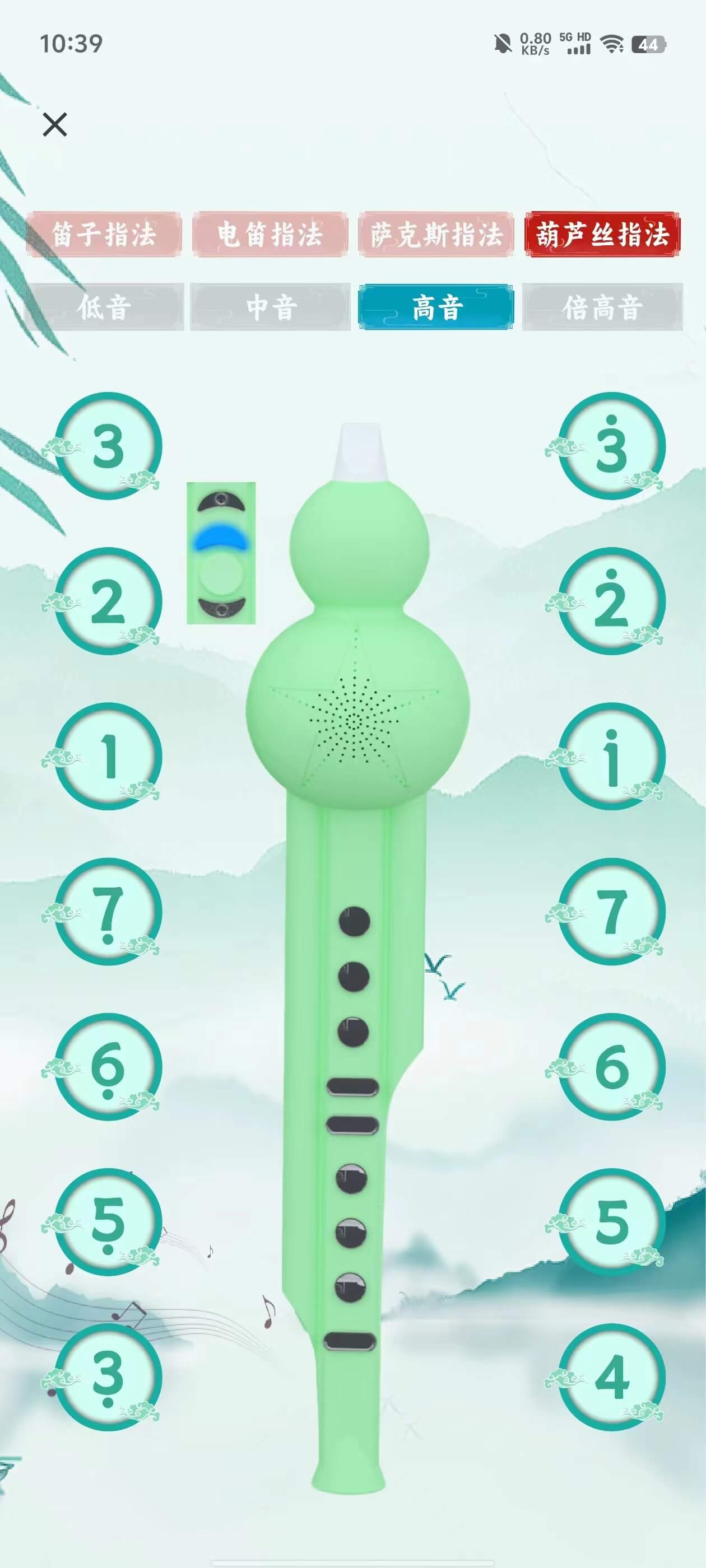Select note 3 with dot below
Image resolution: width=706 pixels, height=1568 pixels.
109,1378
